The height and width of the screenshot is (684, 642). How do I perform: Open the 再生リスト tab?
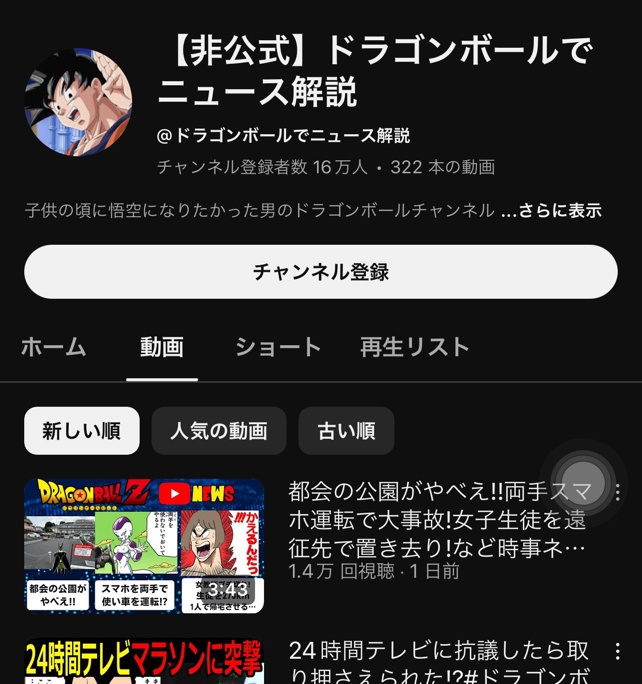point(414,347)
